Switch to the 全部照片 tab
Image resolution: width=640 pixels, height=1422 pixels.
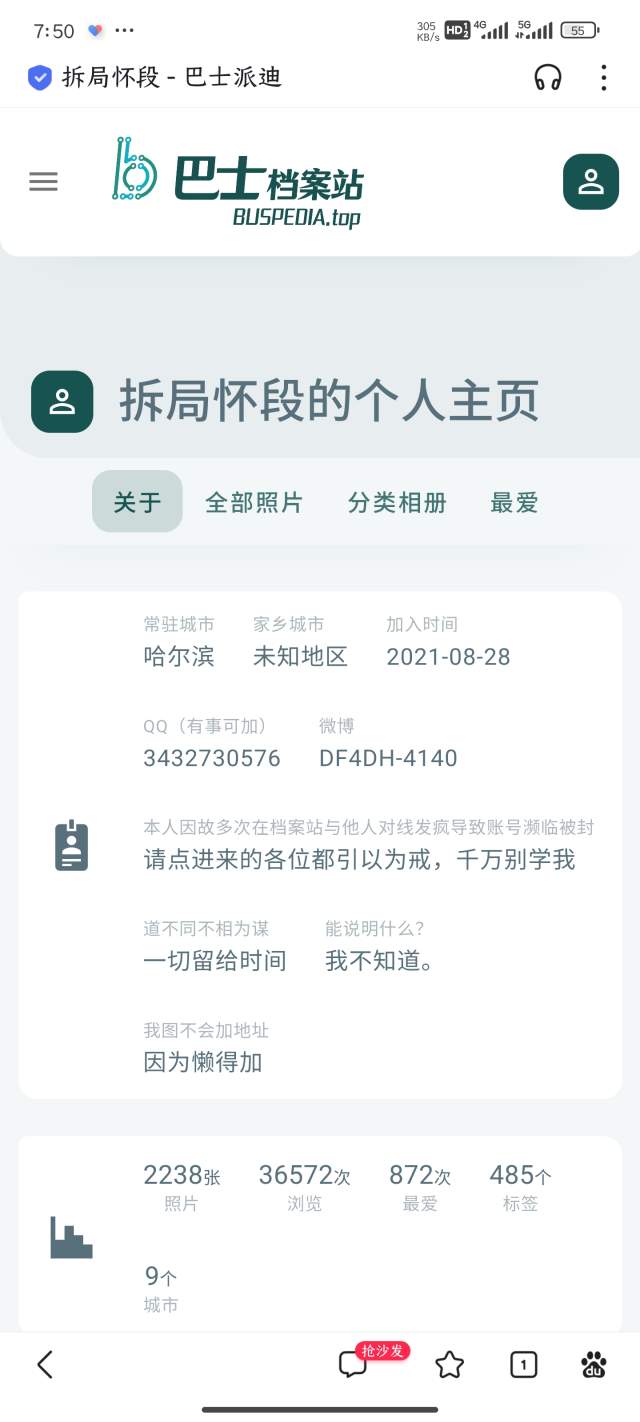click(254, 502)
